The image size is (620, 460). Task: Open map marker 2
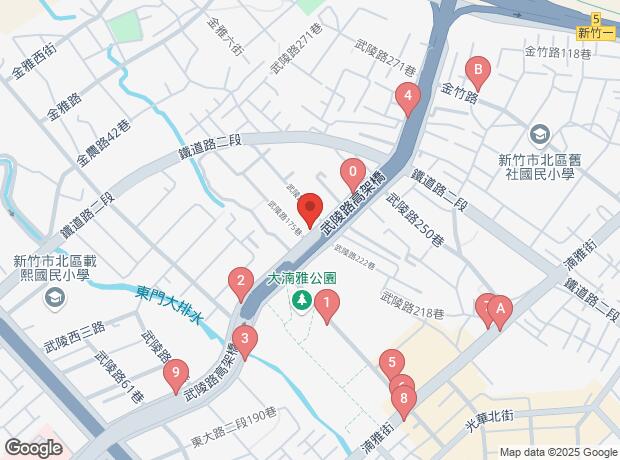[x=239, y=283]
